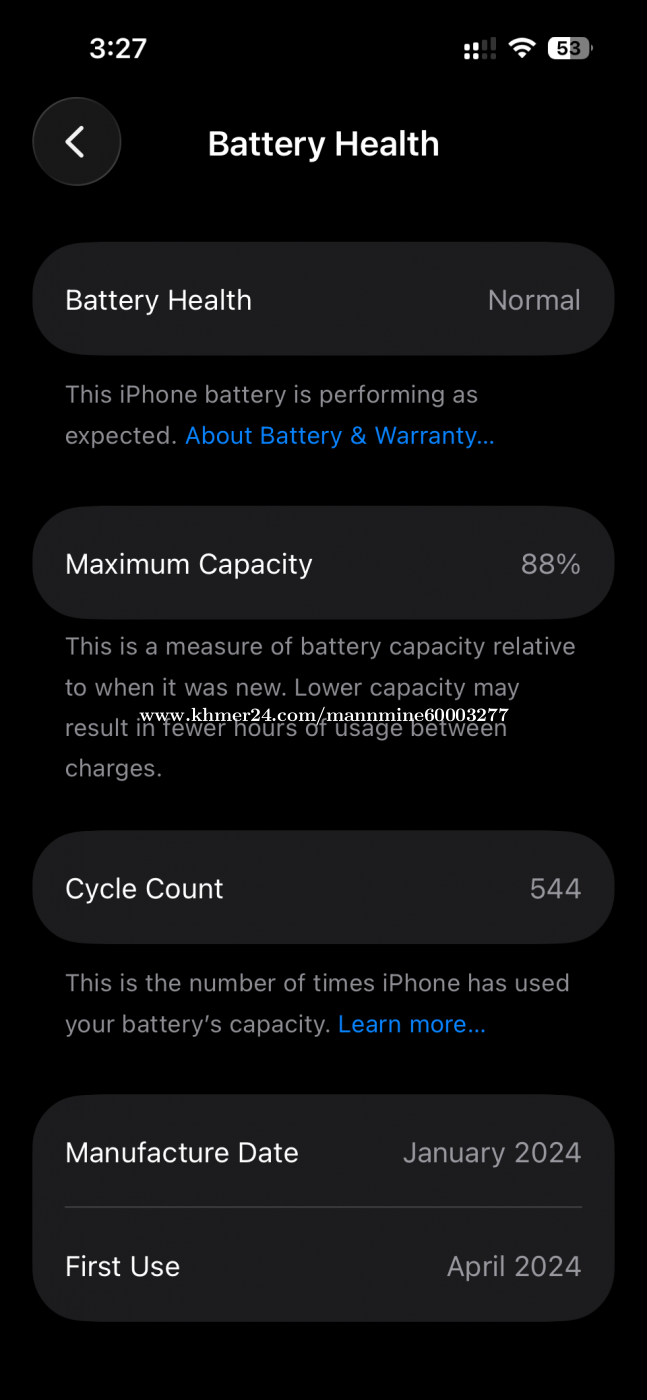Go back from Battery Health
This screenshot has width=647, height=1400.
point(77,142)
